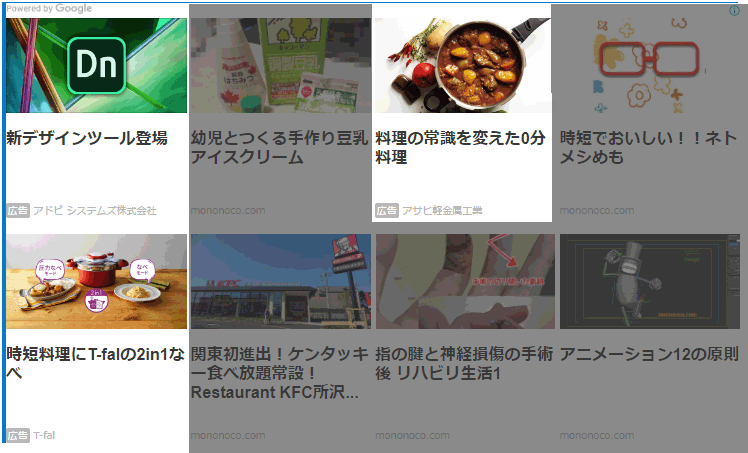Tap the ad info icon
The image size is (748, 453).
point(736,11)
